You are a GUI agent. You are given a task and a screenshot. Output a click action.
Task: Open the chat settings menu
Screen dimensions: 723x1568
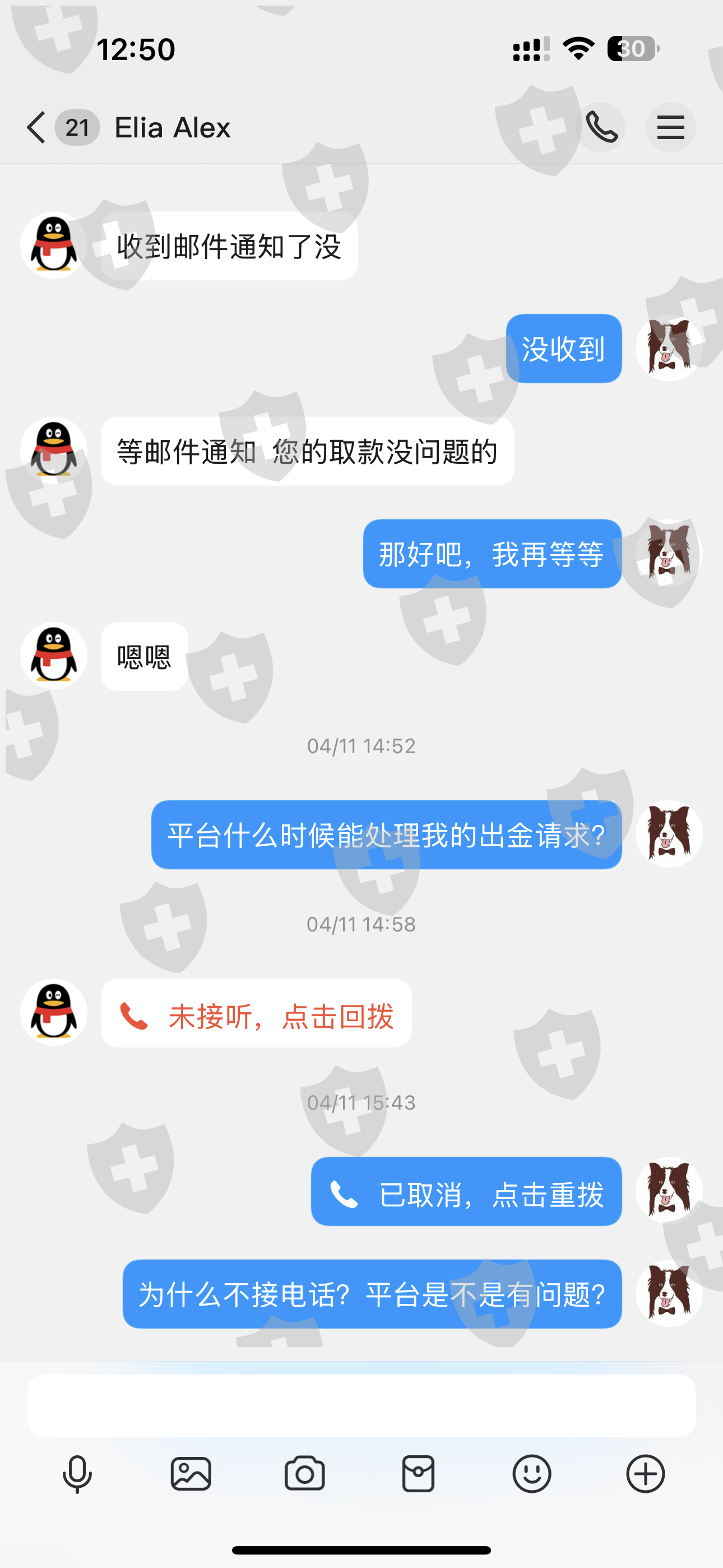pos(671,127)
